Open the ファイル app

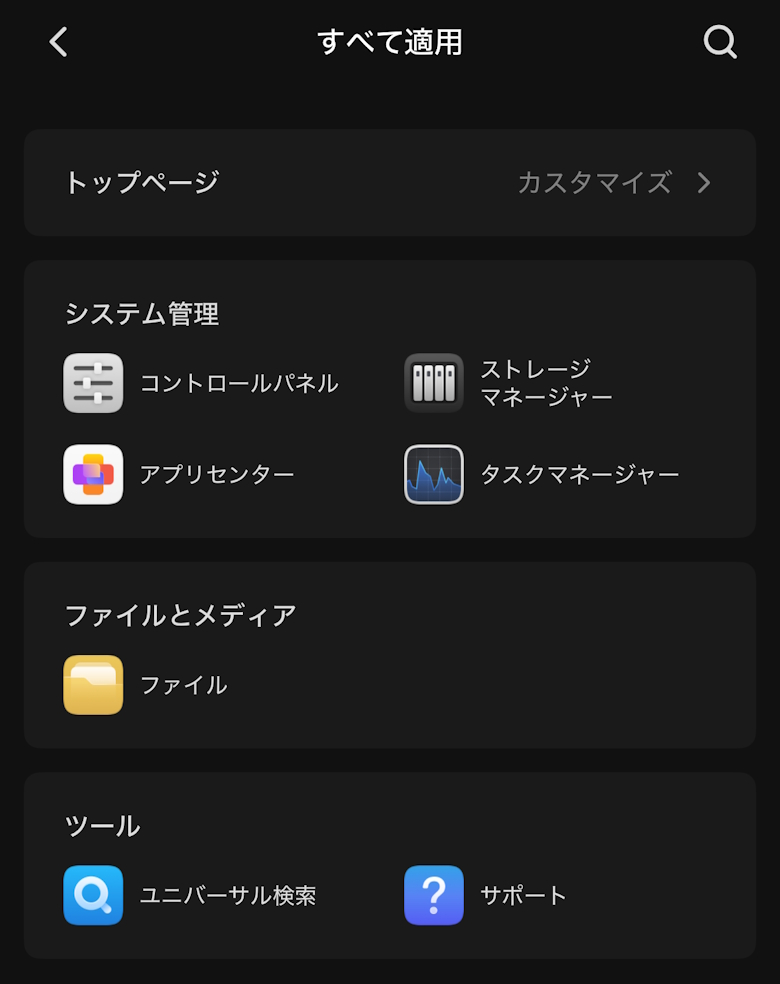94,685
